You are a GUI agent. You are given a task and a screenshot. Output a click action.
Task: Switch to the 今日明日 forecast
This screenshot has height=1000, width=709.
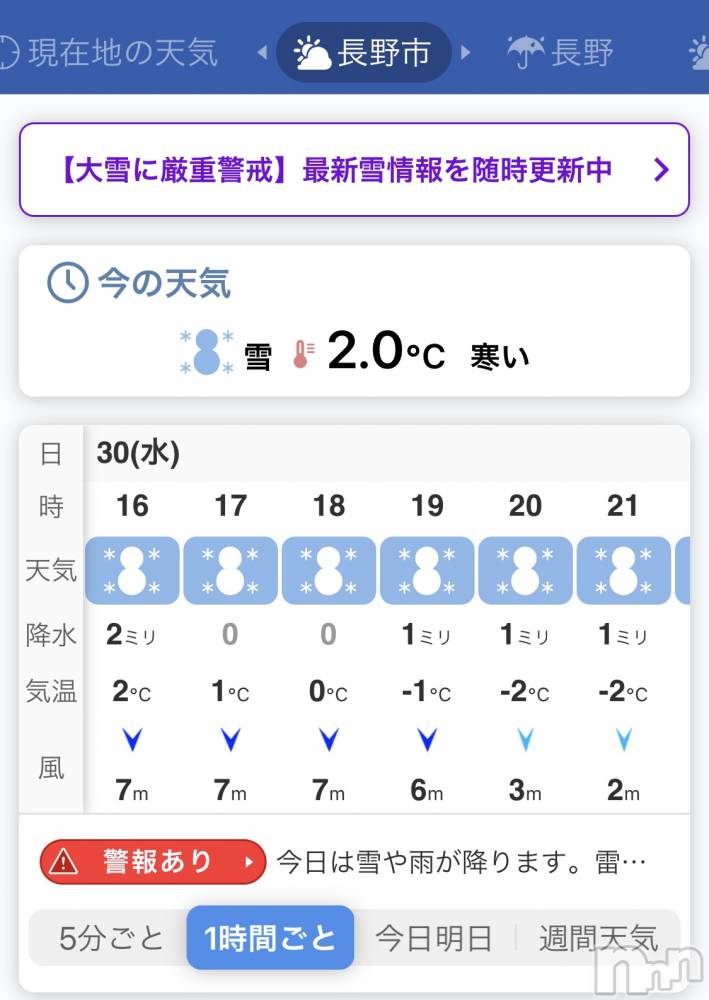pos(433,938)
